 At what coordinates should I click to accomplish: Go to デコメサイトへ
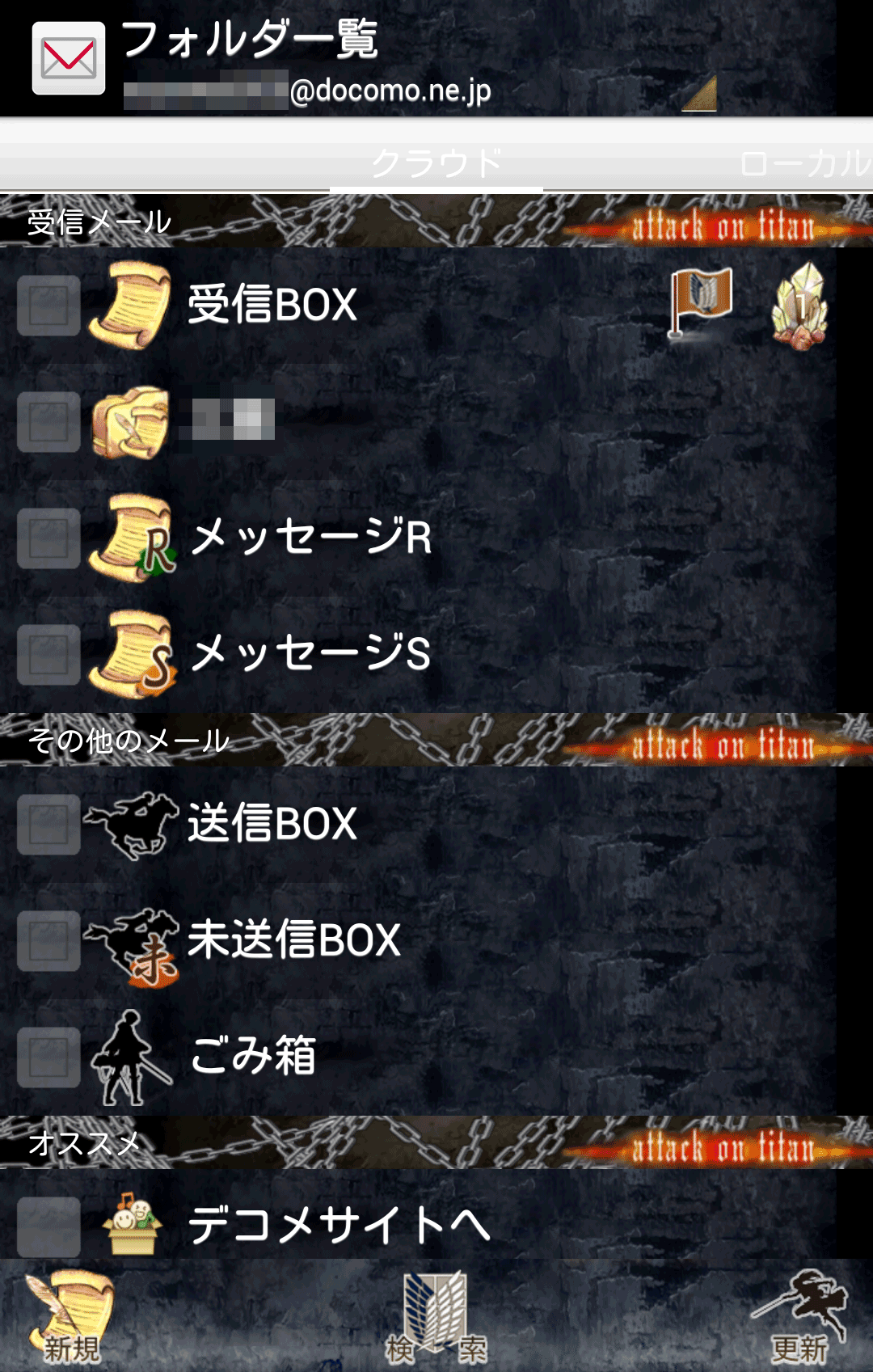click(339, 1225)
